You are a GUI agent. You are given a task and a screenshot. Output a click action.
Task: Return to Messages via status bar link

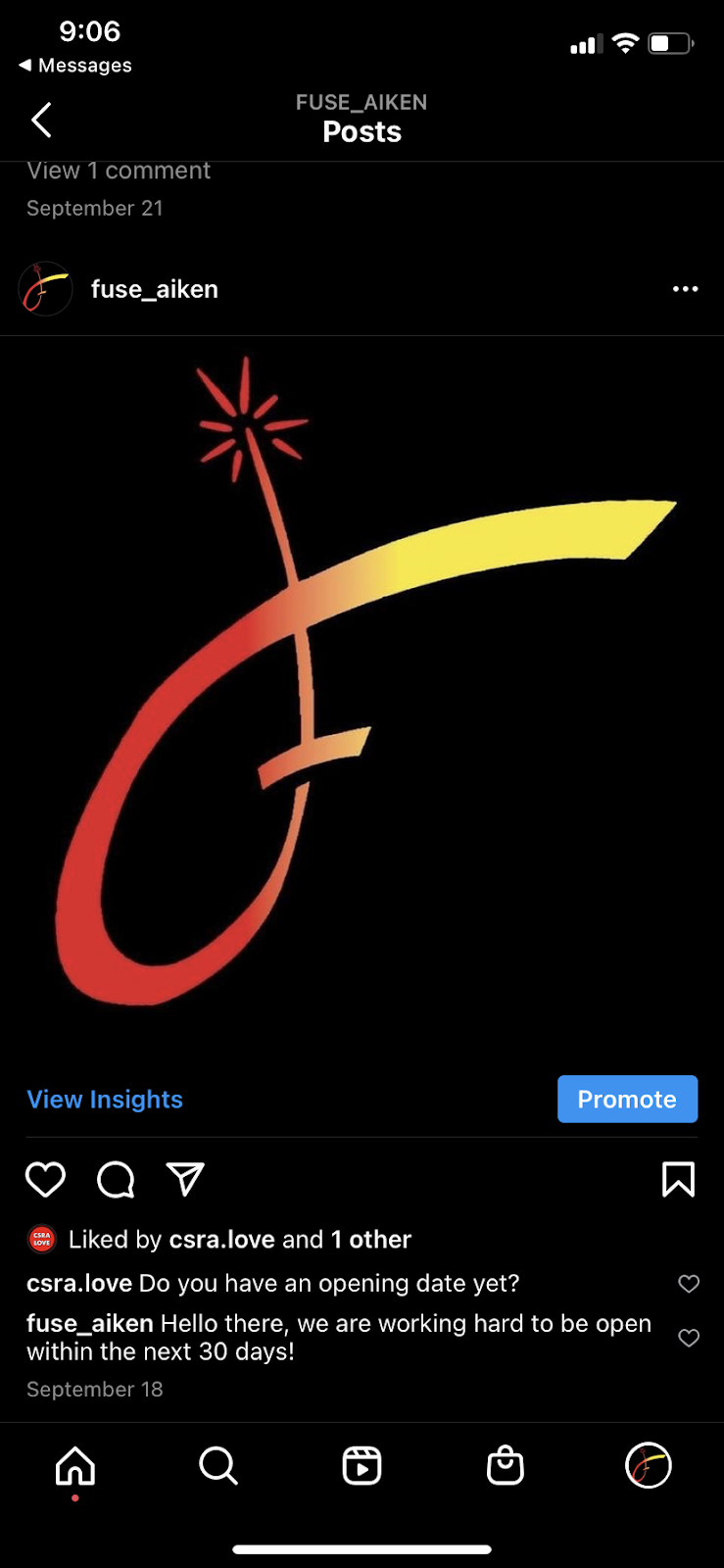pyautogui.click(x=75, y=66)
